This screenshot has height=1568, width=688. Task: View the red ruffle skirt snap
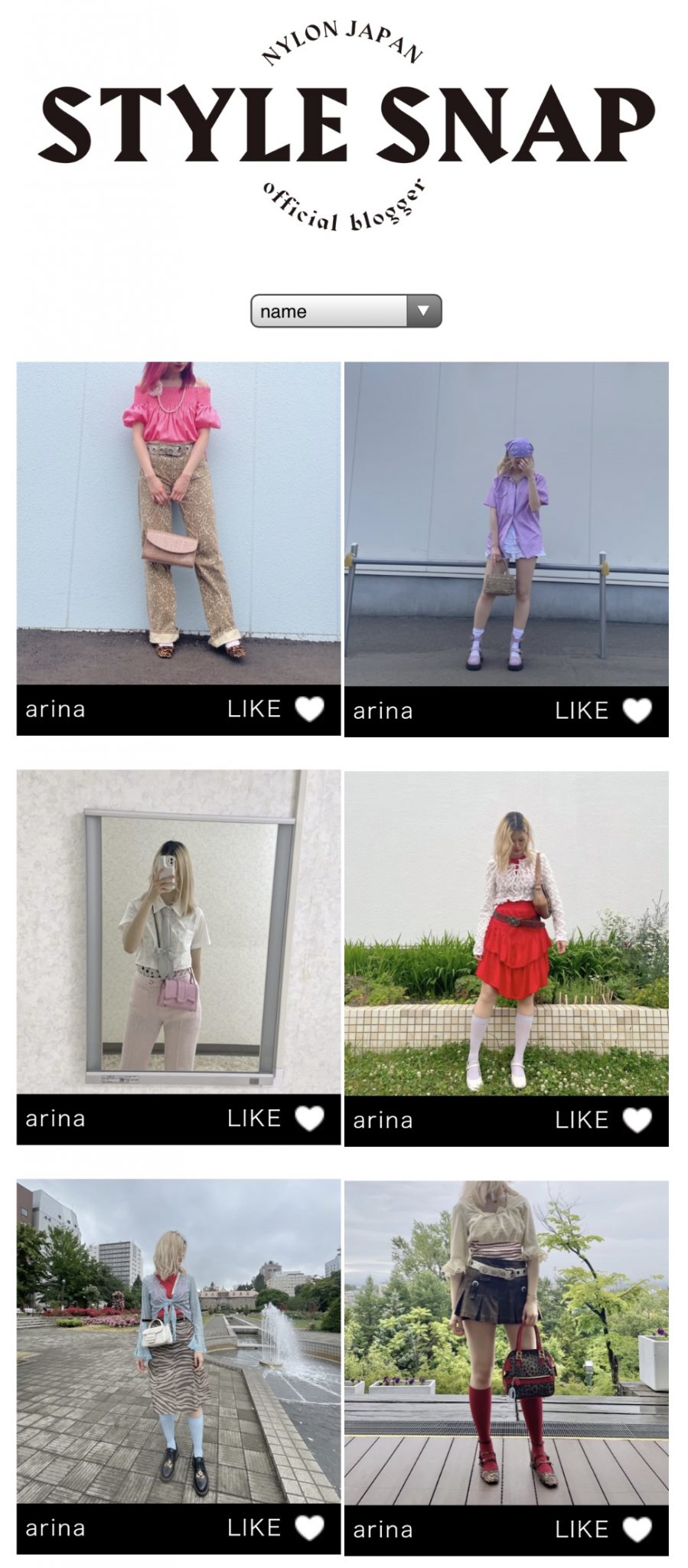(506, 933)
